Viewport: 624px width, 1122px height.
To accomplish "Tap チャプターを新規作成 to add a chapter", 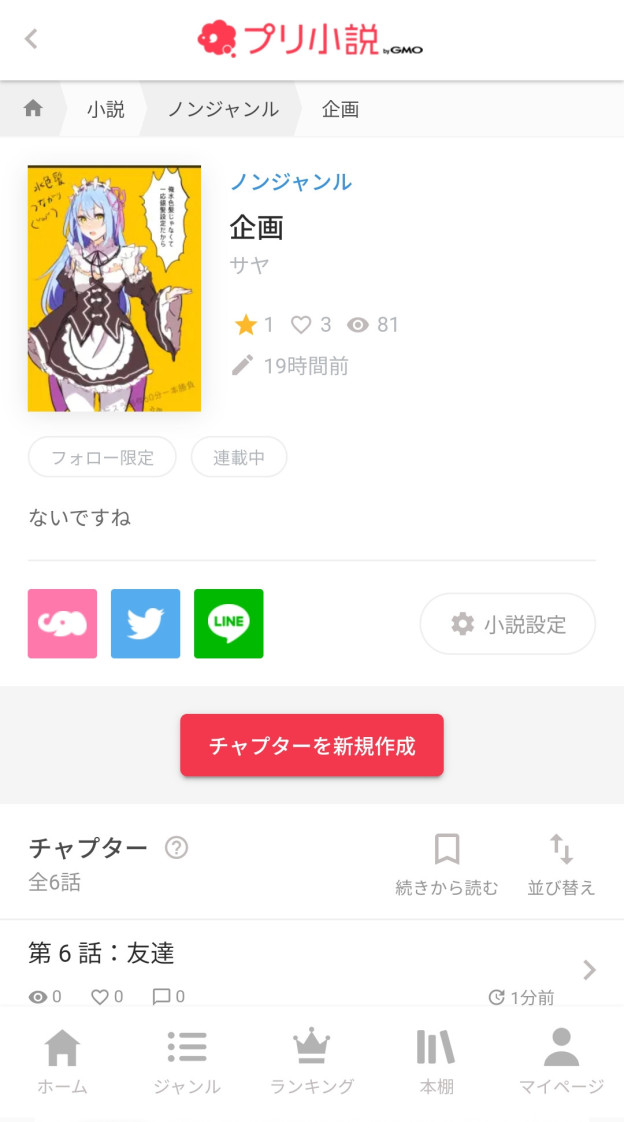I will coord(312,746).
